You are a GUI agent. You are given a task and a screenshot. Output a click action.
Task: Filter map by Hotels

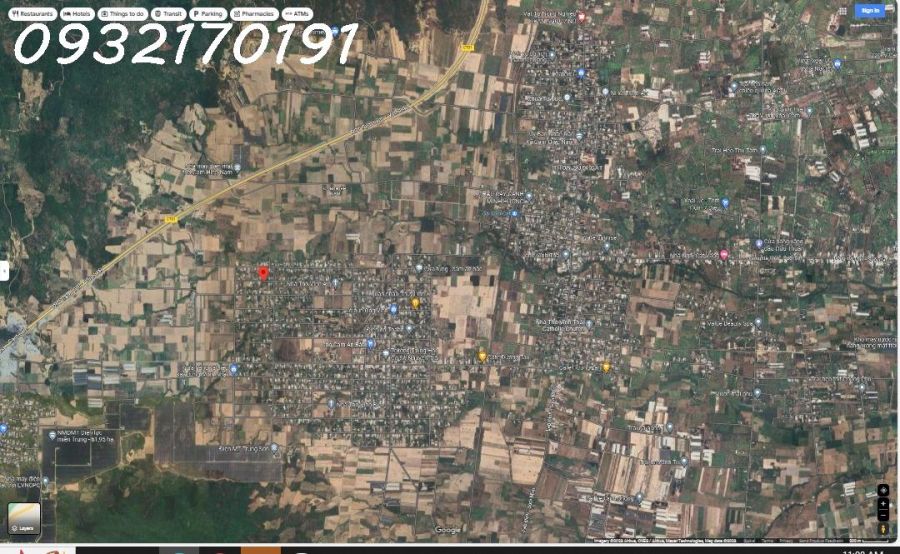tap(77, 14)
